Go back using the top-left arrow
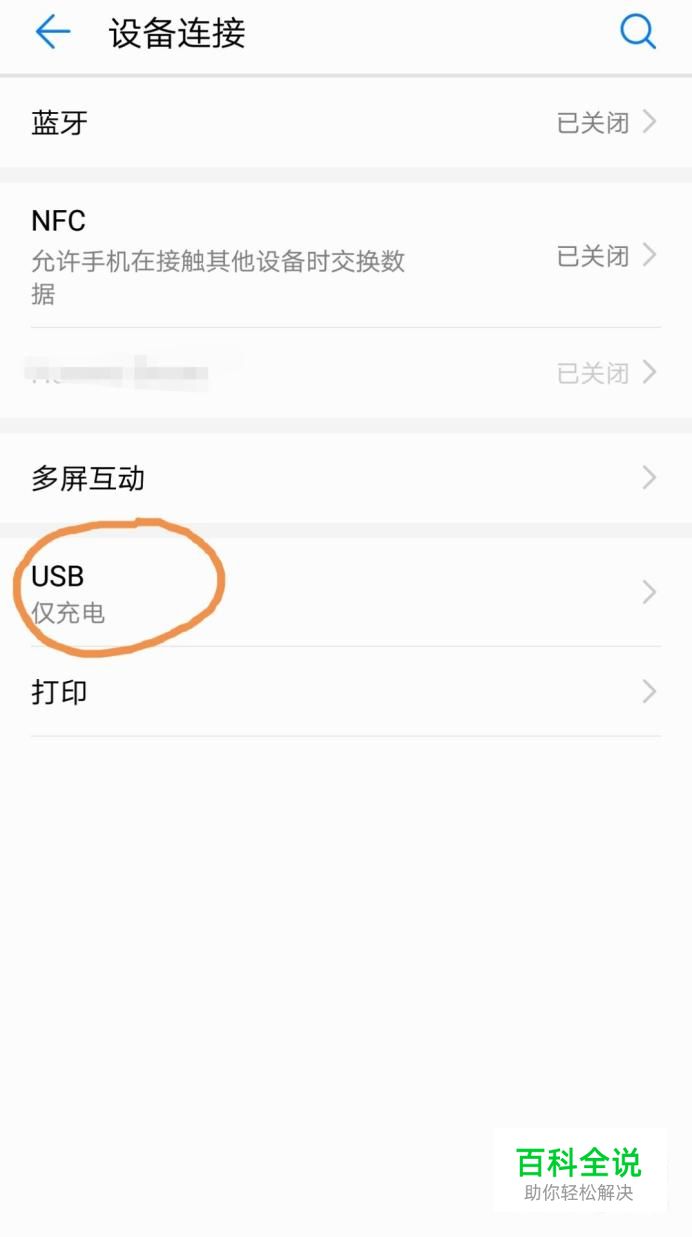 53,33
